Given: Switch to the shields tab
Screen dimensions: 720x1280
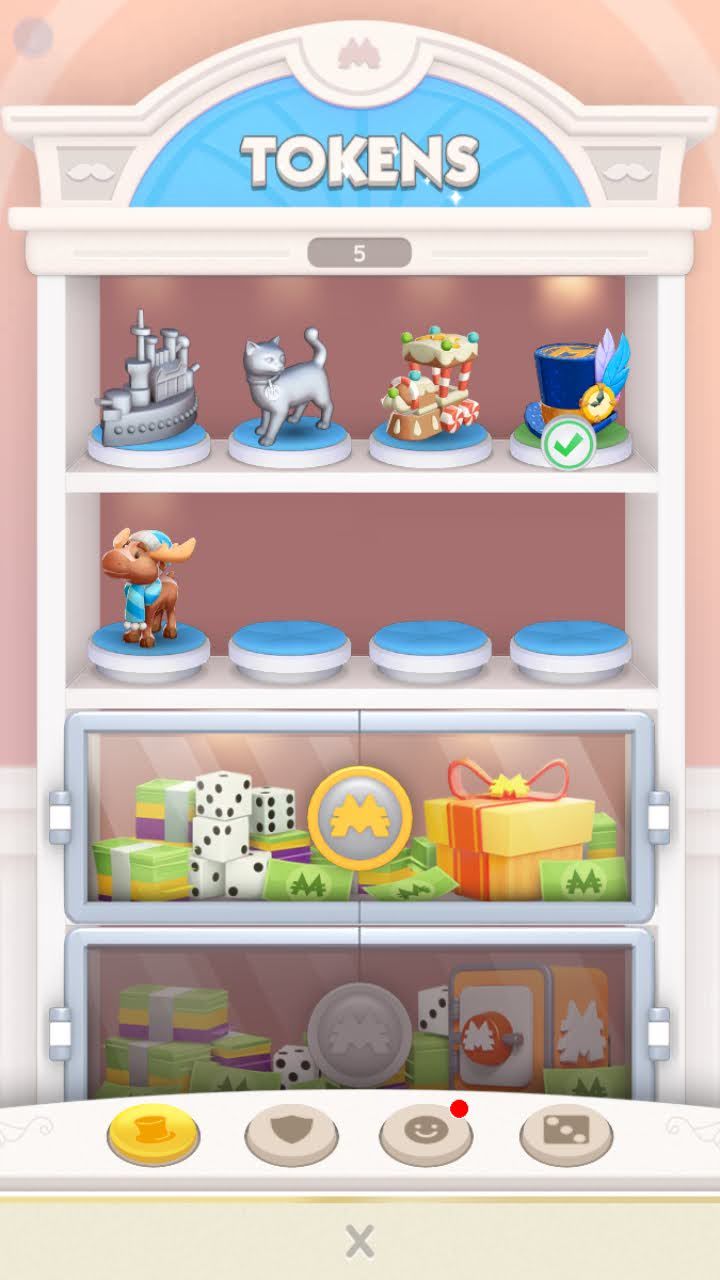Looking at the screenshot, I should click(291, 1133).
